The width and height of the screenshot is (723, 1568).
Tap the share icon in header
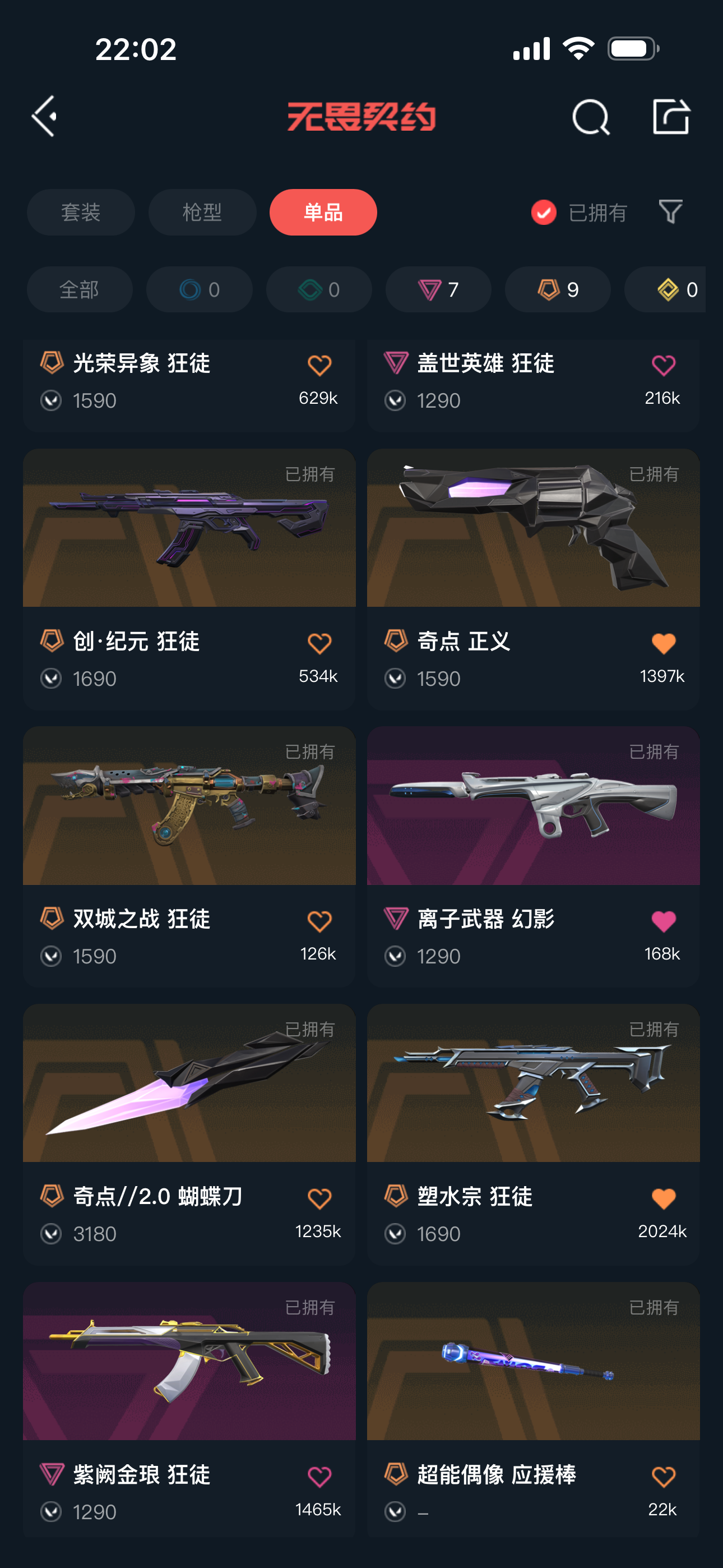(671, 116)
